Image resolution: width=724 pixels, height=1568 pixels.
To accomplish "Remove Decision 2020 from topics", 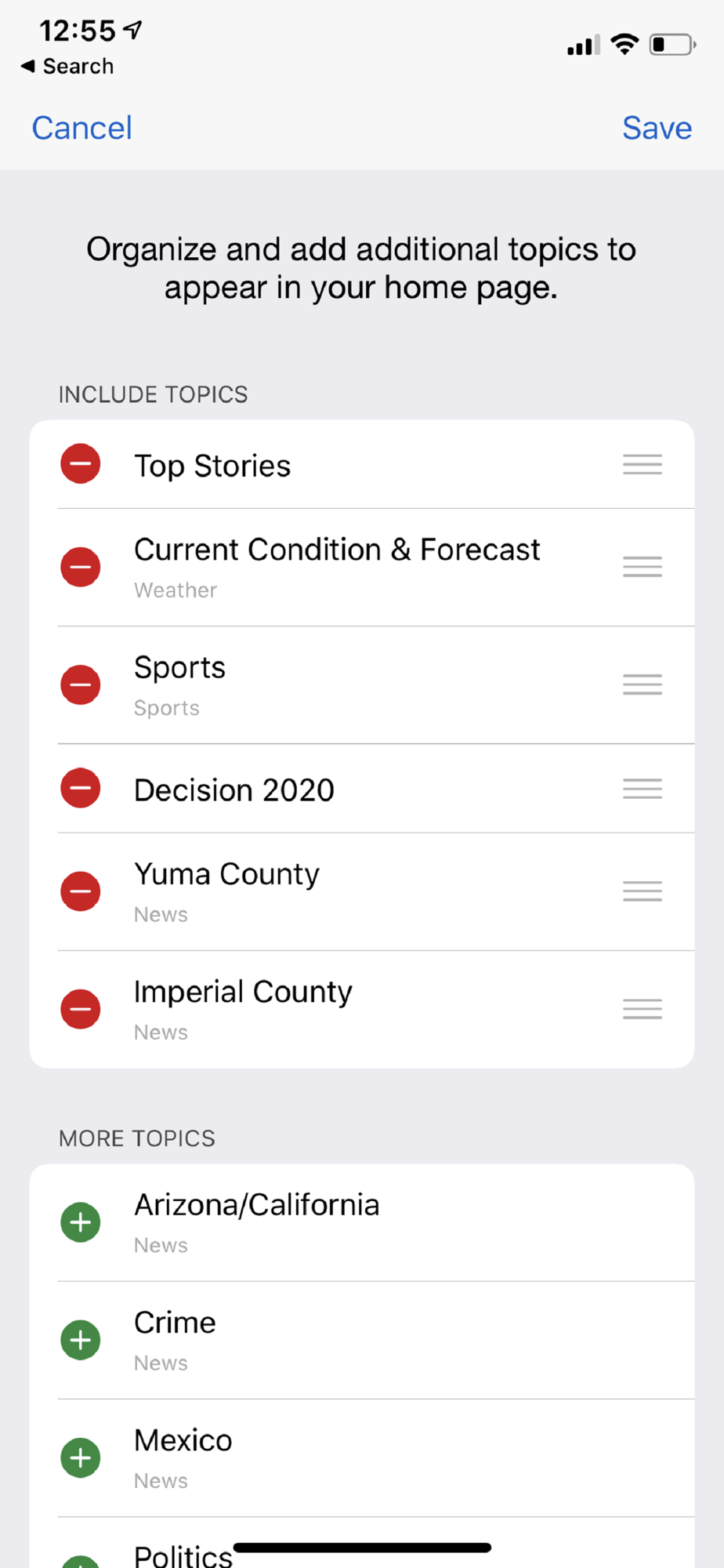I will click(x=81, y=788).
